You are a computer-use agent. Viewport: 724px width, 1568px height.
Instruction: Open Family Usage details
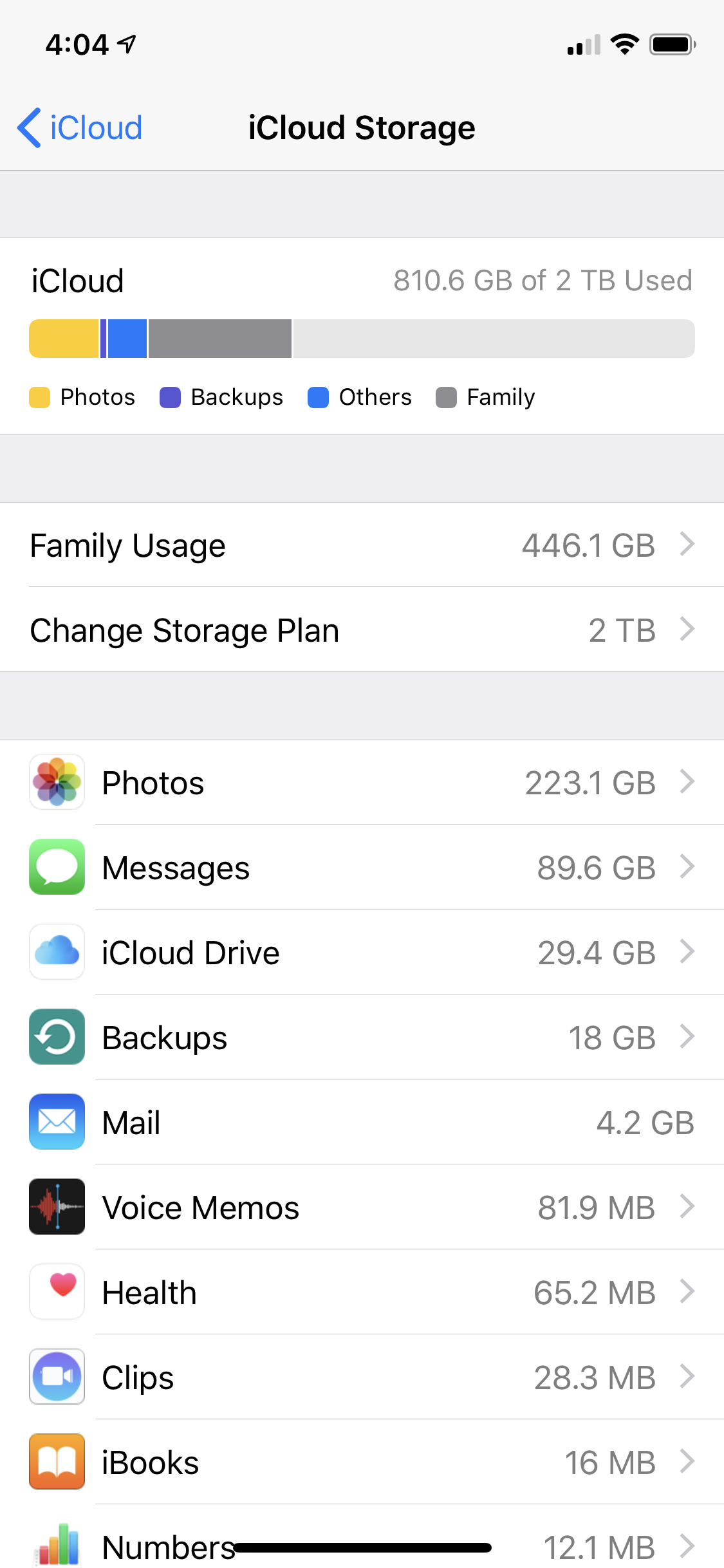pyautogui.click(x=362, y=545)
